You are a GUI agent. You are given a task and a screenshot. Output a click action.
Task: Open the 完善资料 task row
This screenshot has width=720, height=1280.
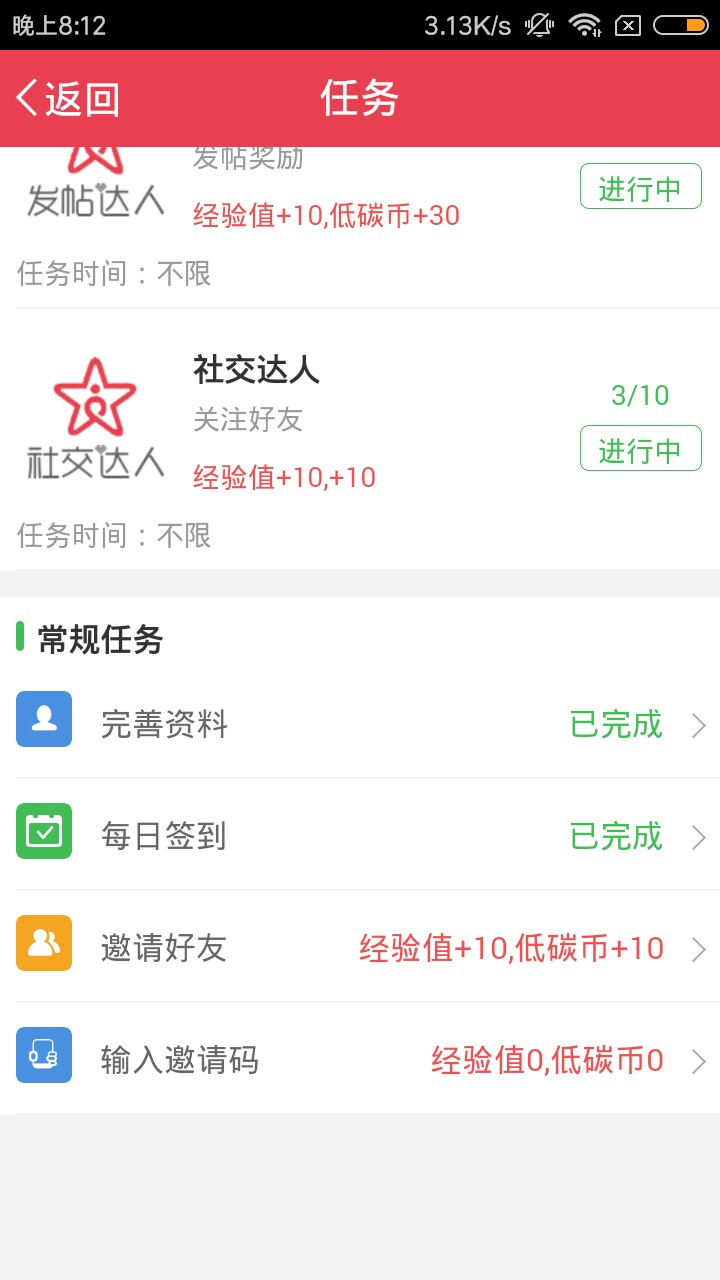[360, 723]
